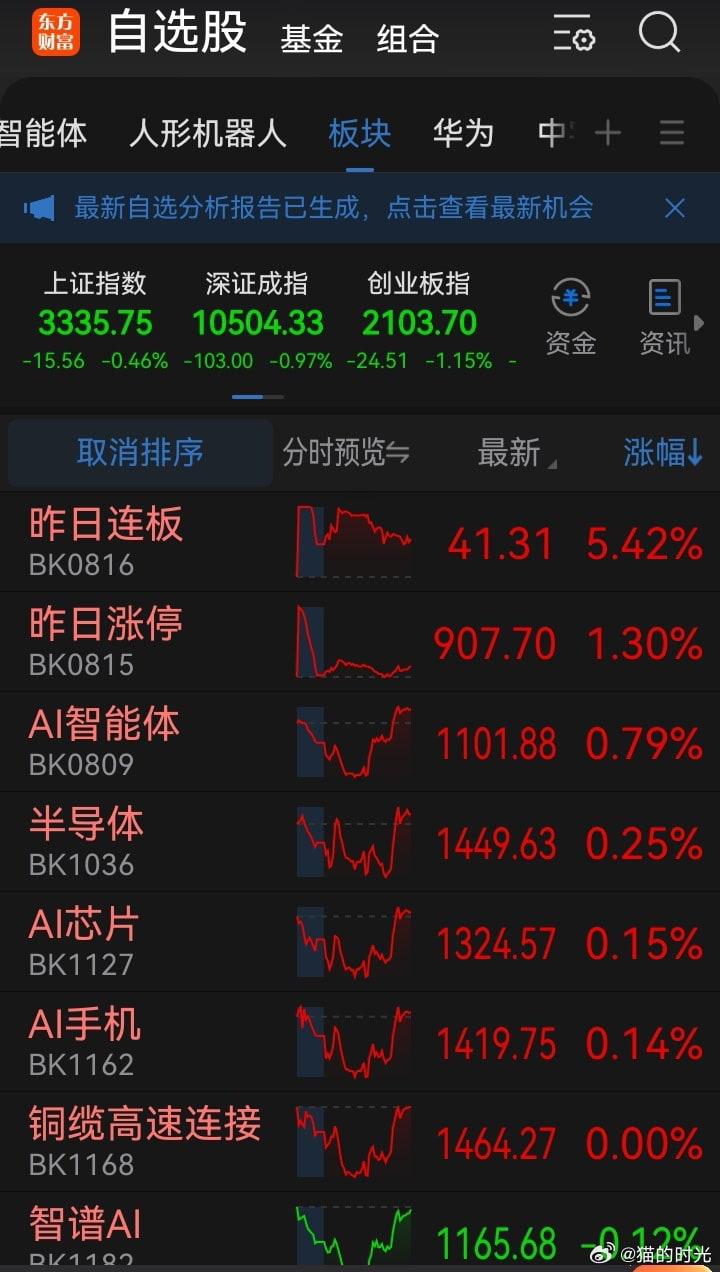Open 上证指数 index details
The height and width of the screenshot is (1272, 720).
coord(95,320)
